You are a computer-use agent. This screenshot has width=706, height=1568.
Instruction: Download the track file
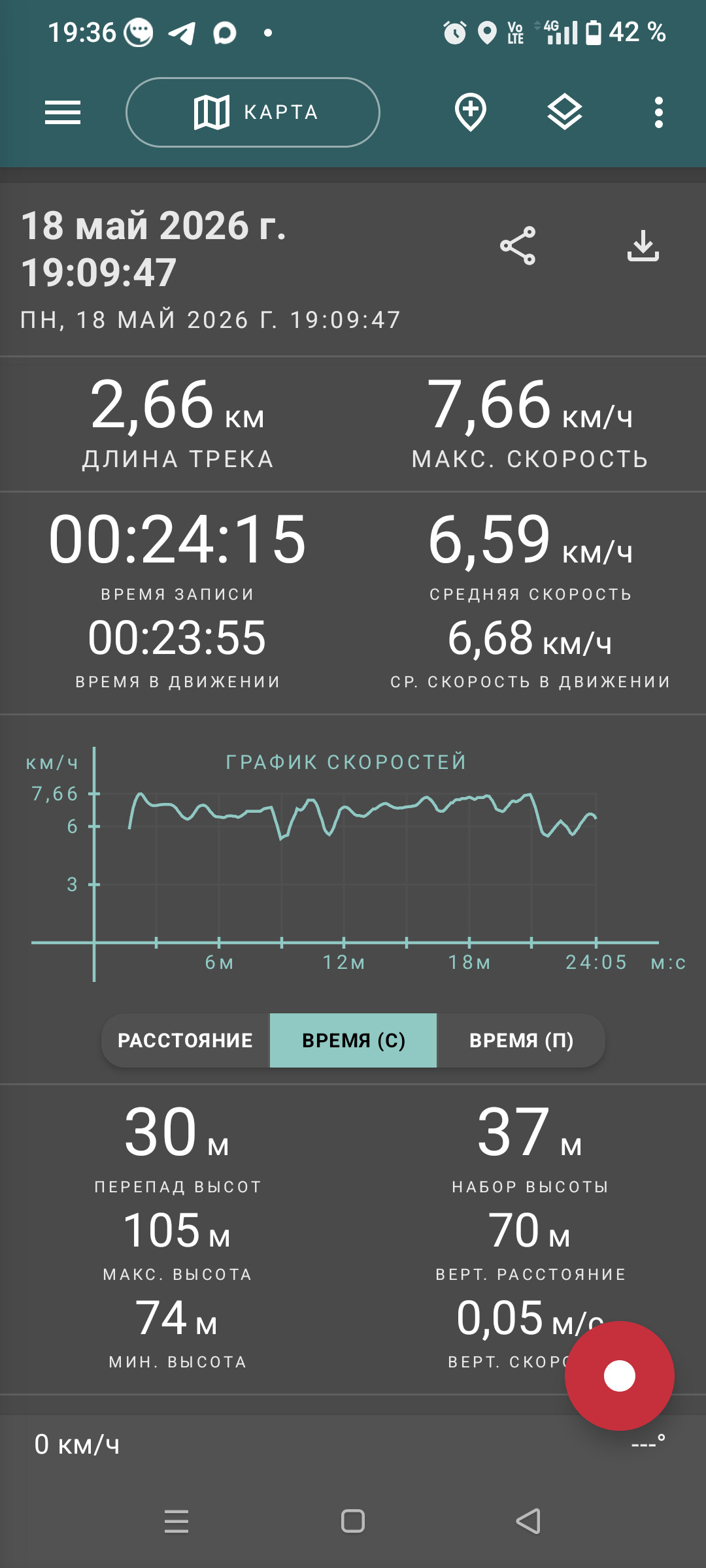[643, 246]
